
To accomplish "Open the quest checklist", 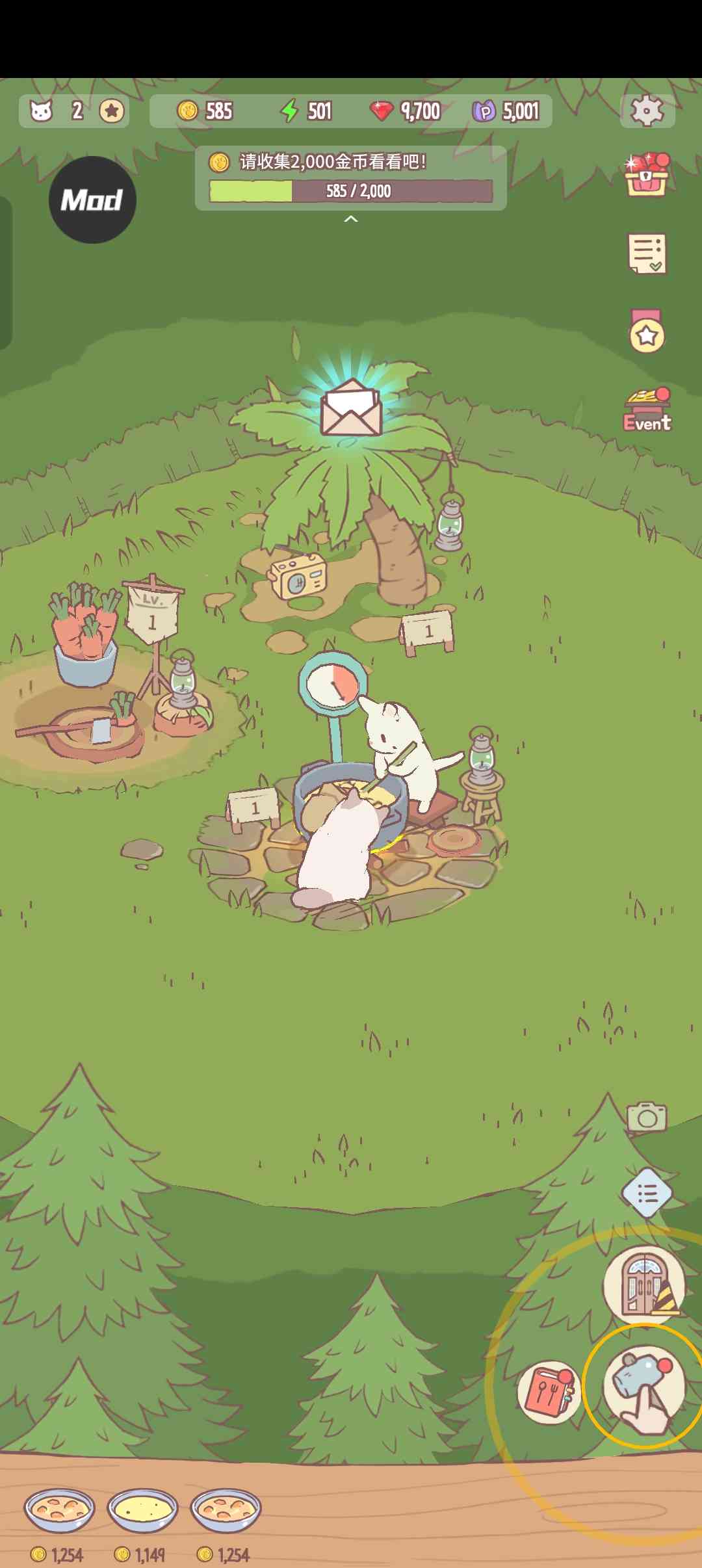I will [647, 254].
